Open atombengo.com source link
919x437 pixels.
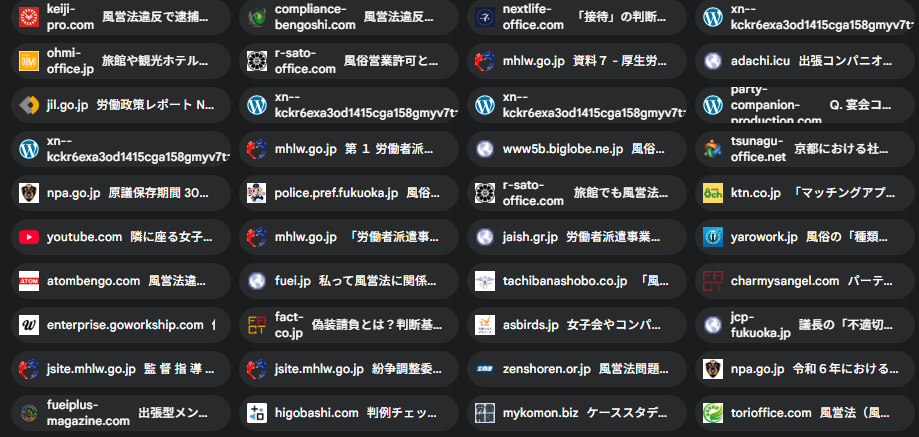118,281
